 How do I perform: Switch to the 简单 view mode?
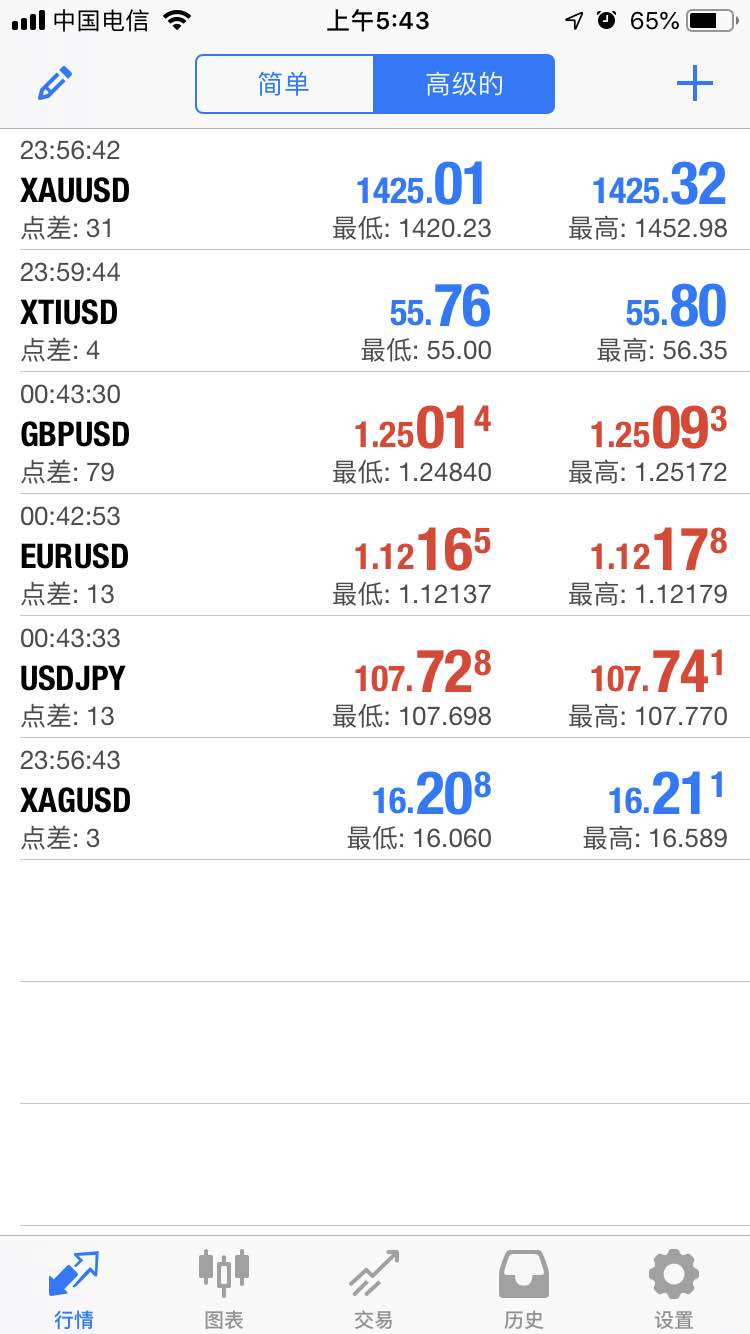click(285, 84)
